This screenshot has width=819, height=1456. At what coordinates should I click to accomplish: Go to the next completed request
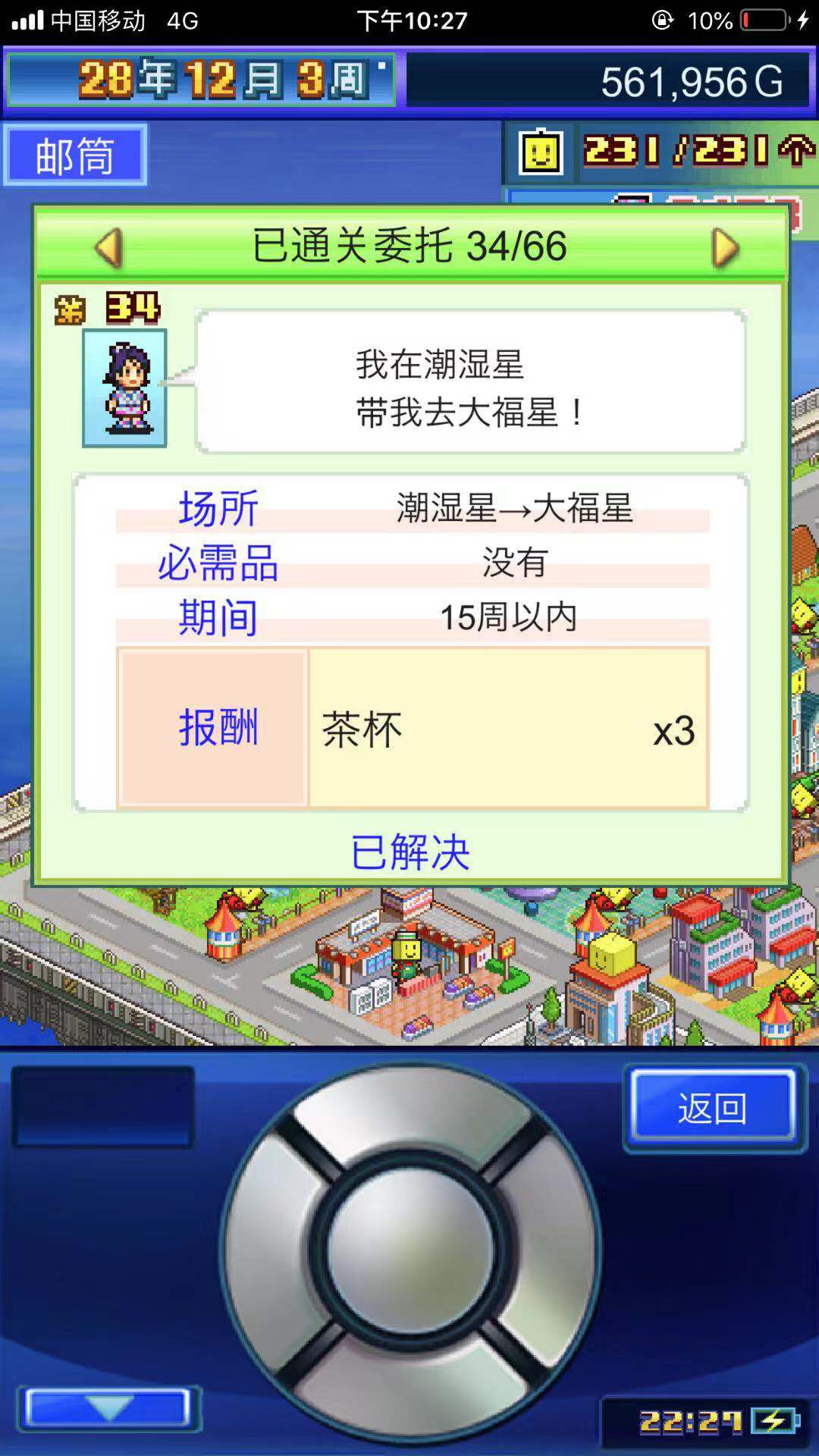[x=725, y=248]
